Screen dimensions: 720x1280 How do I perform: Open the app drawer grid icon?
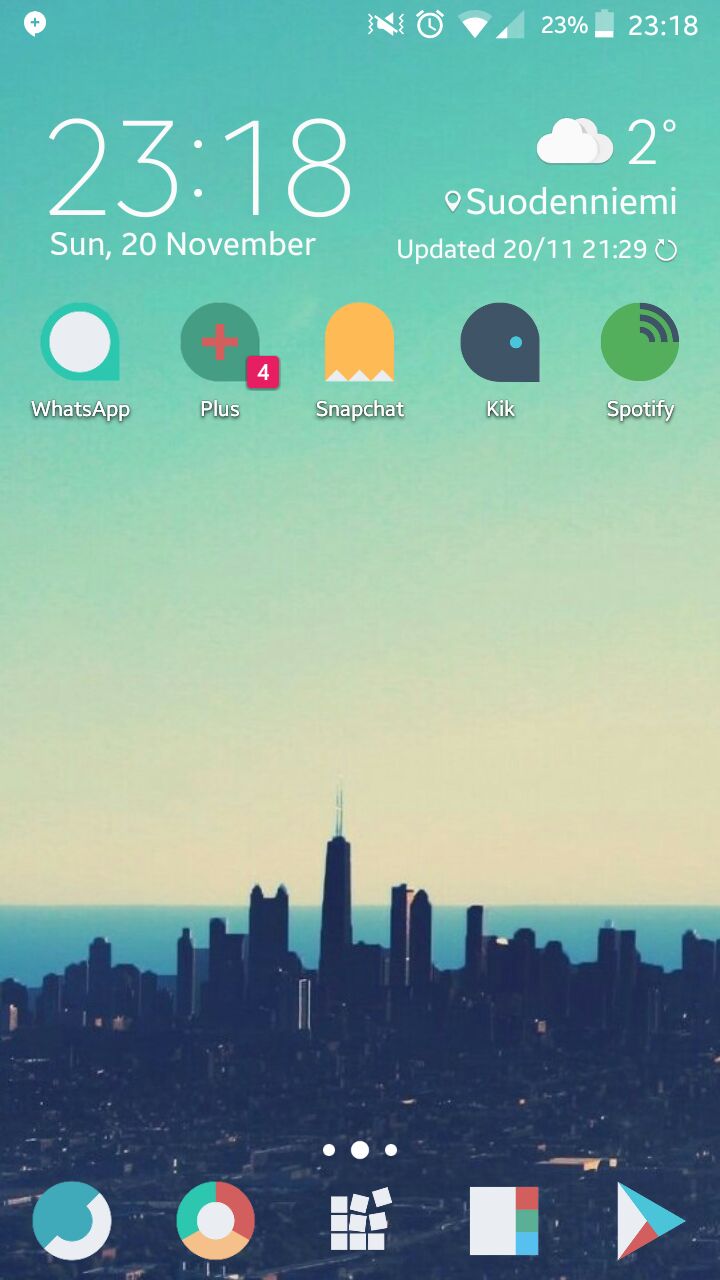tap(360, 1220)
